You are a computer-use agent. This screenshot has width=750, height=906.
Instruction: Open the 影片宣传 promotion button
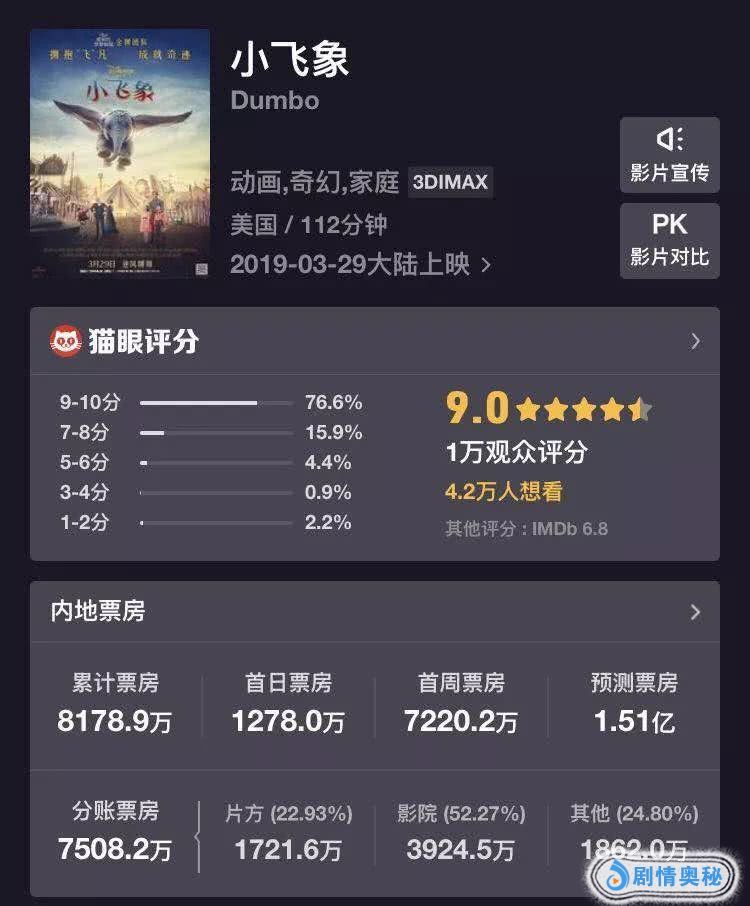(x=669, y=154)
